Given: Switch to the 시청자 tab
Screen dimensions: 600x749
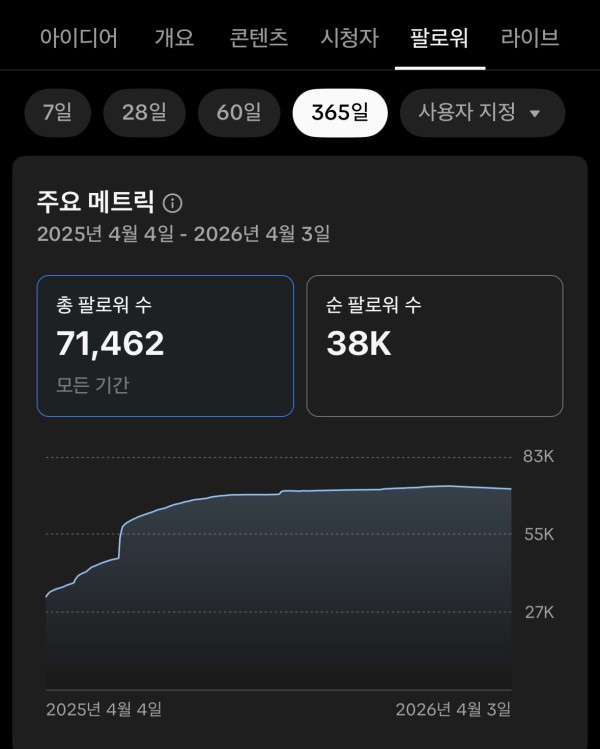Looking at the screenshot, I should [349, 39].
